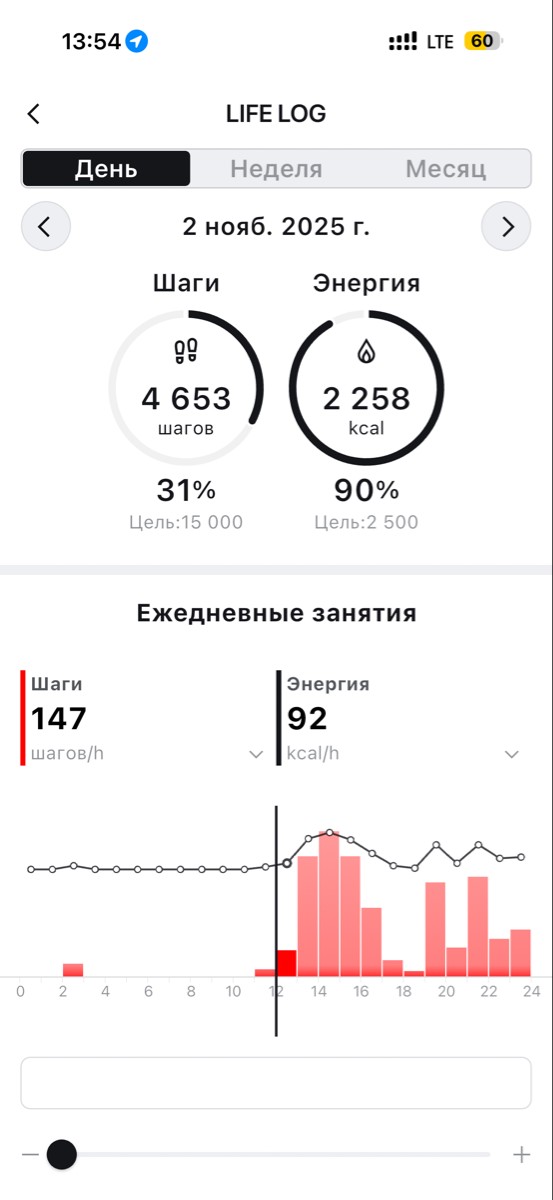This screenshot has width=553, height=1200.
Task: Increase zoom with the plus button
Action: 521,1154
